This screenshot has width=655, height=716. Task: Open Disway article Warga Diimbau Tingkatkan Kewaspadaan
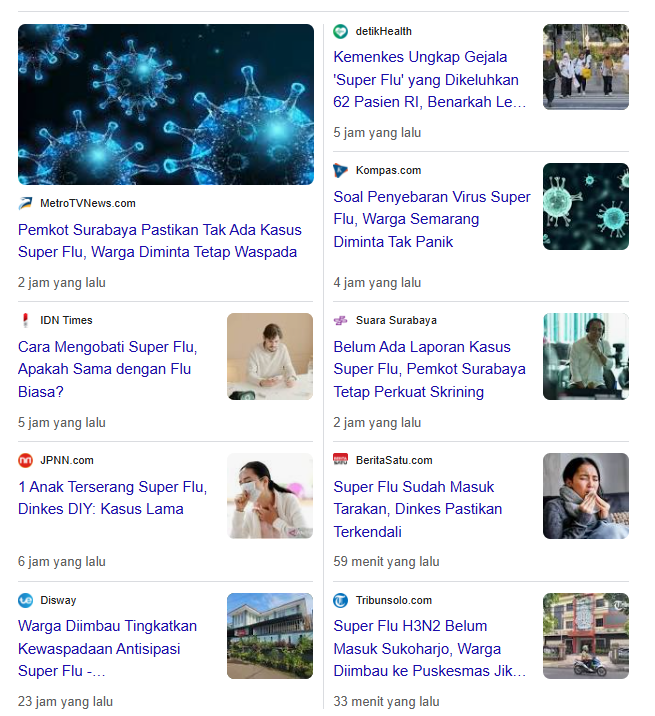pos(108,648)
